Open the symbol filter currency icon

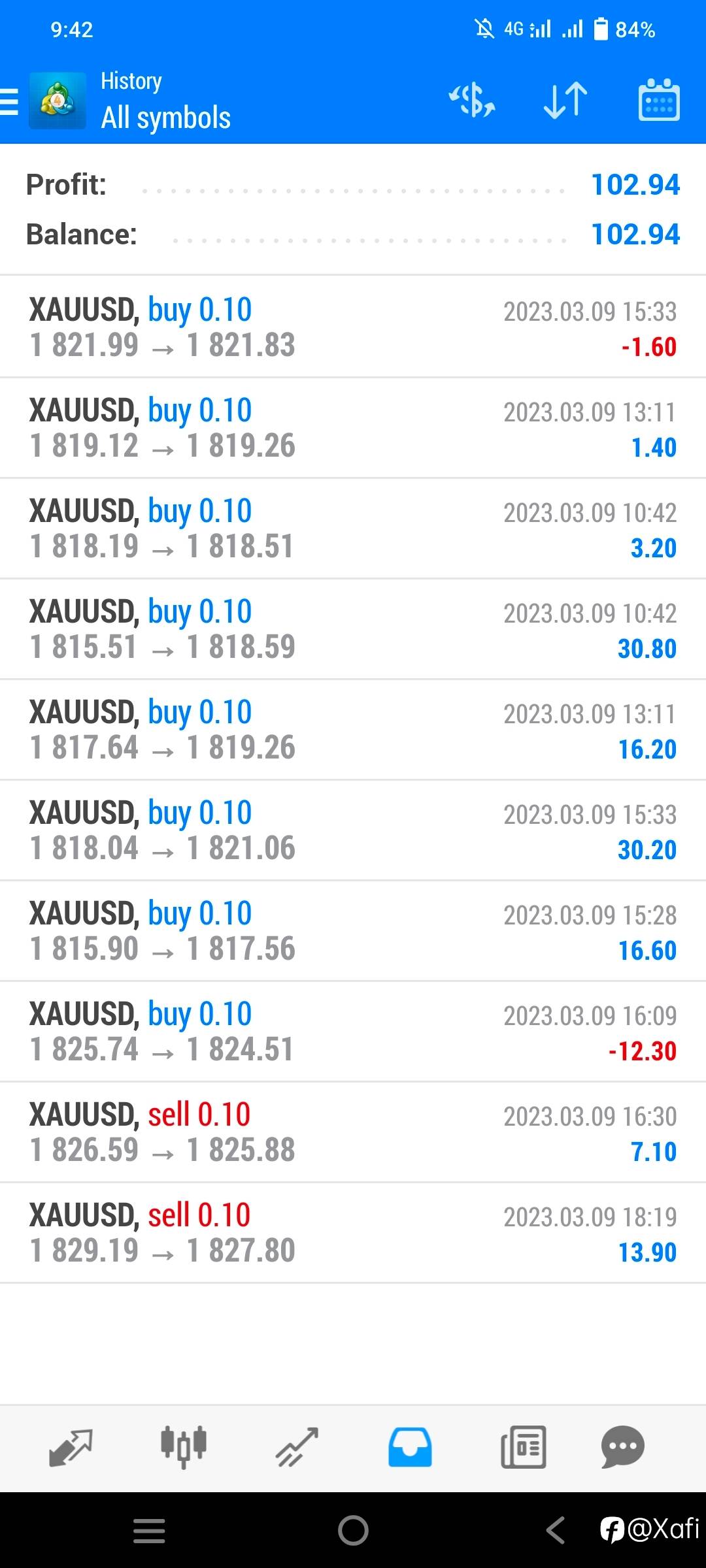tap(471, 101)
